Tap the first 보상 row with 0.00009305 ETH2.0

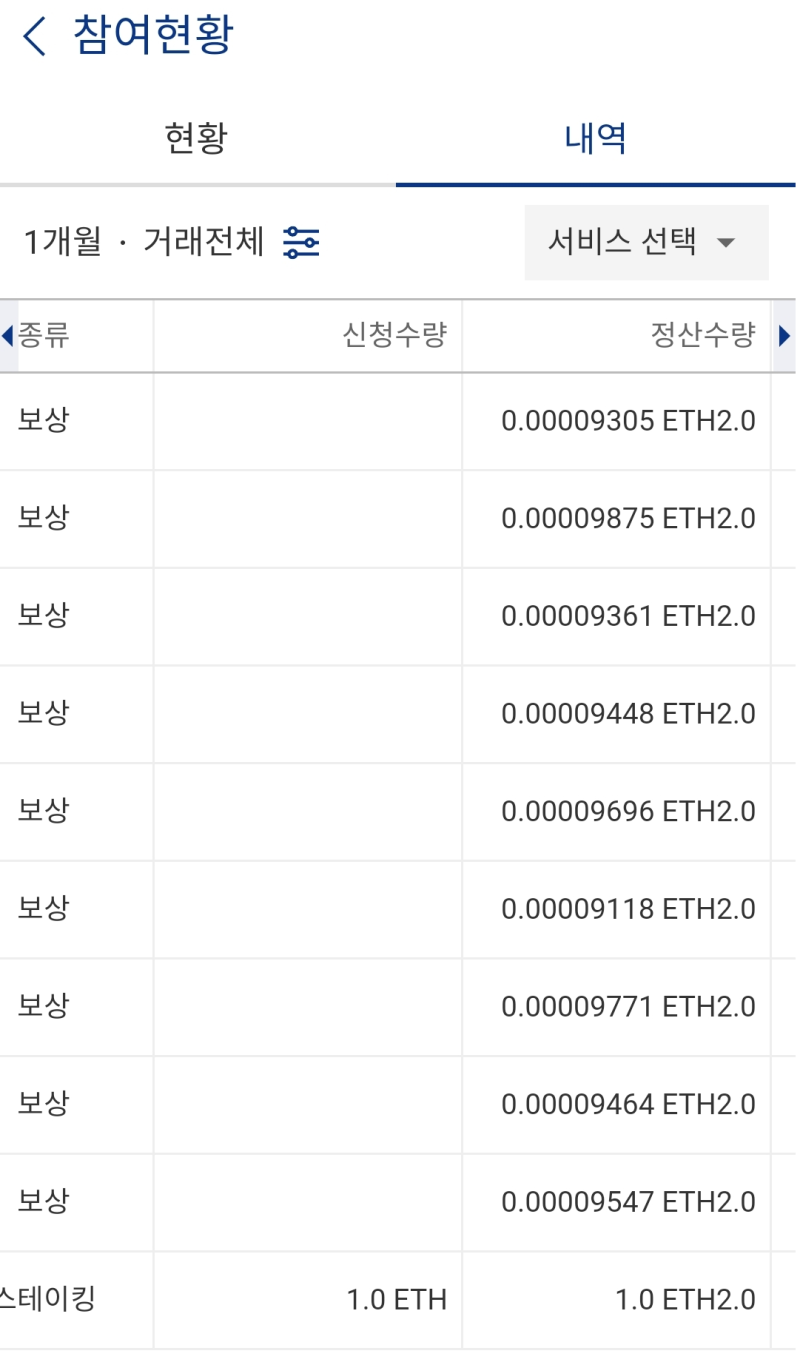[400, 421]
